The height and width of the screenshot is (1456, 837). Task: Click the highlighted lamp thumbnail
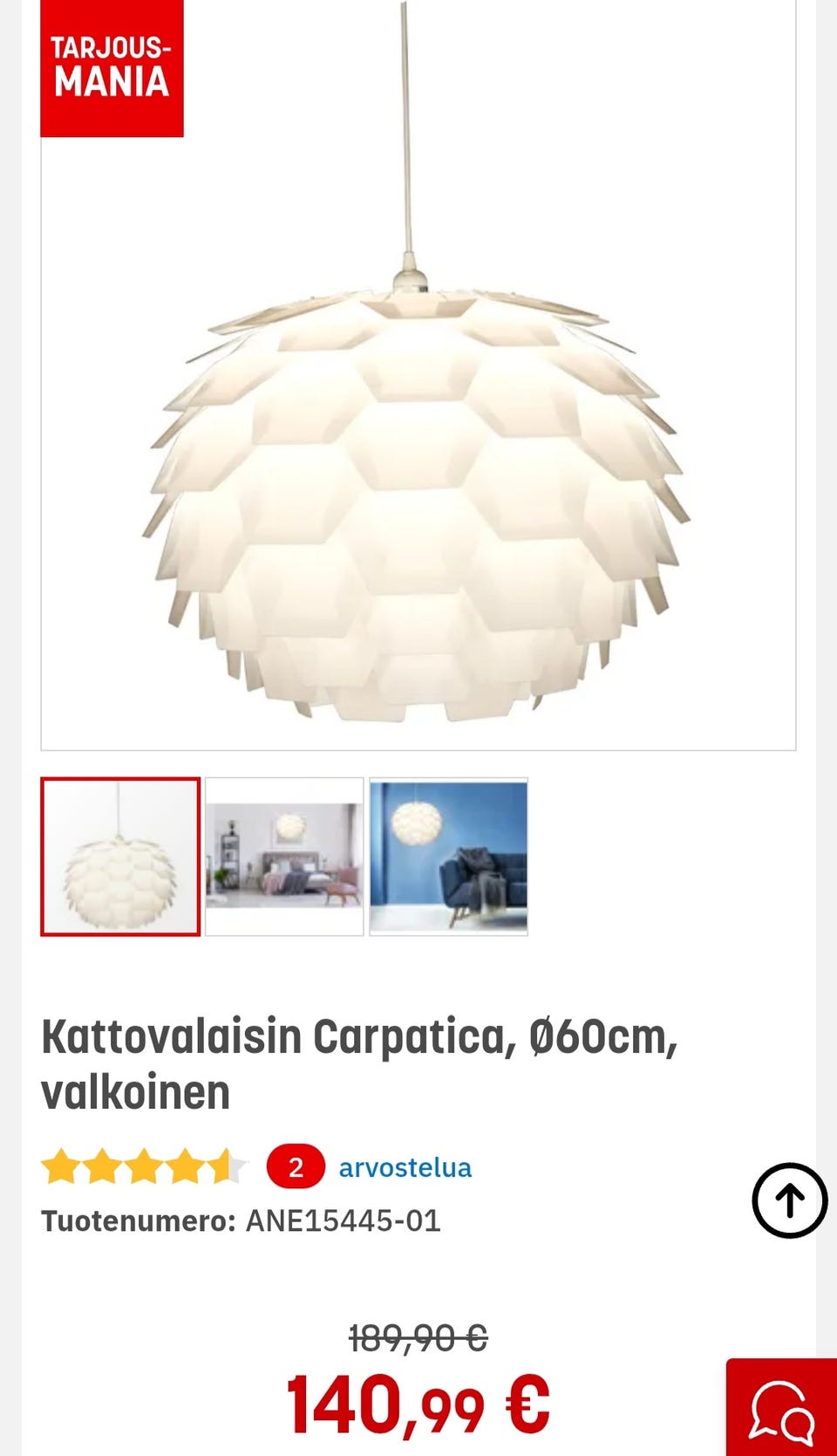120,855
